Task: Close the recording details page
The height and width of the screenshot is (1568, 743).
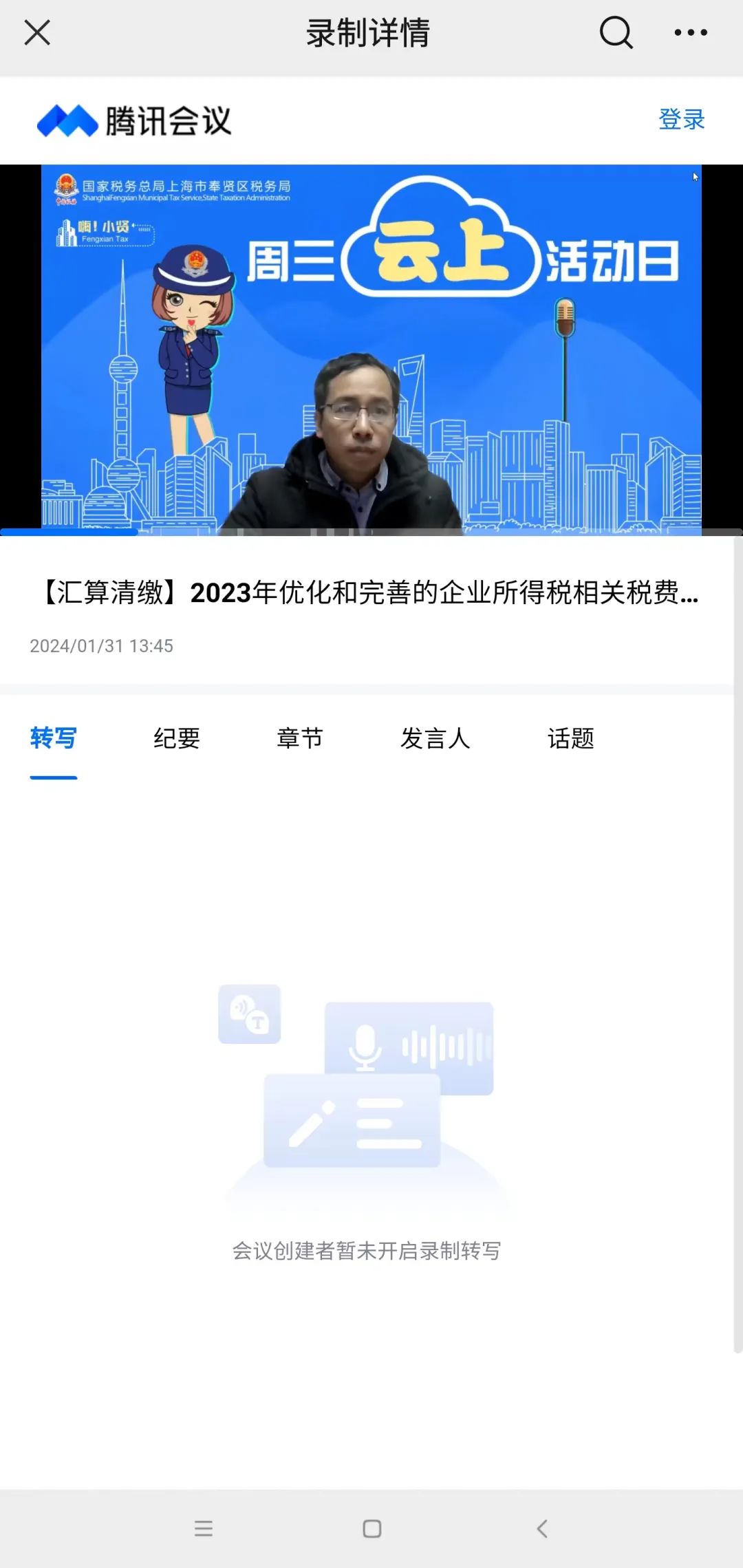Action: (x=37, y=32)
